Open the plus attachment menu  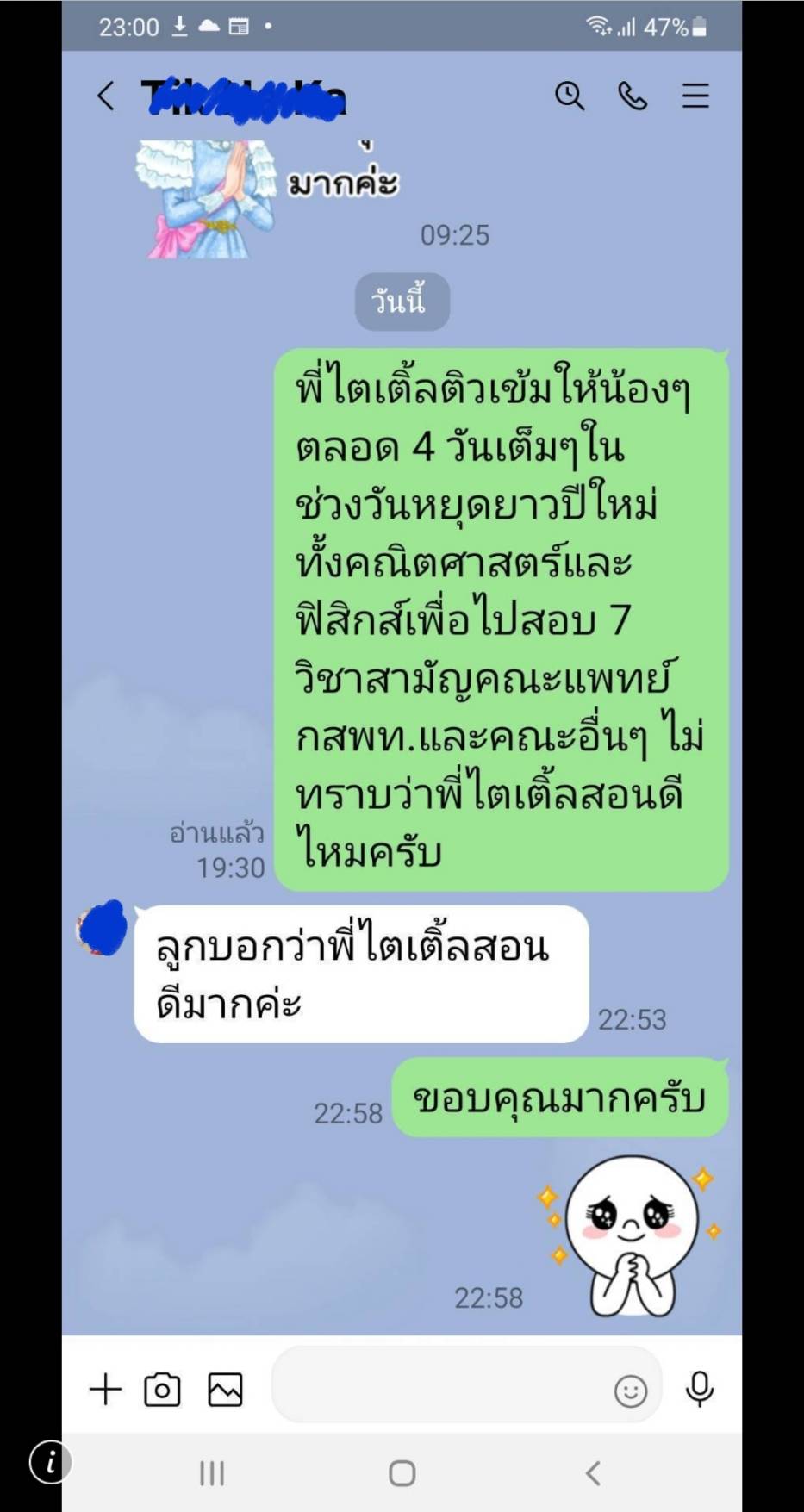pyautogui.click(x=106, y=1389)
